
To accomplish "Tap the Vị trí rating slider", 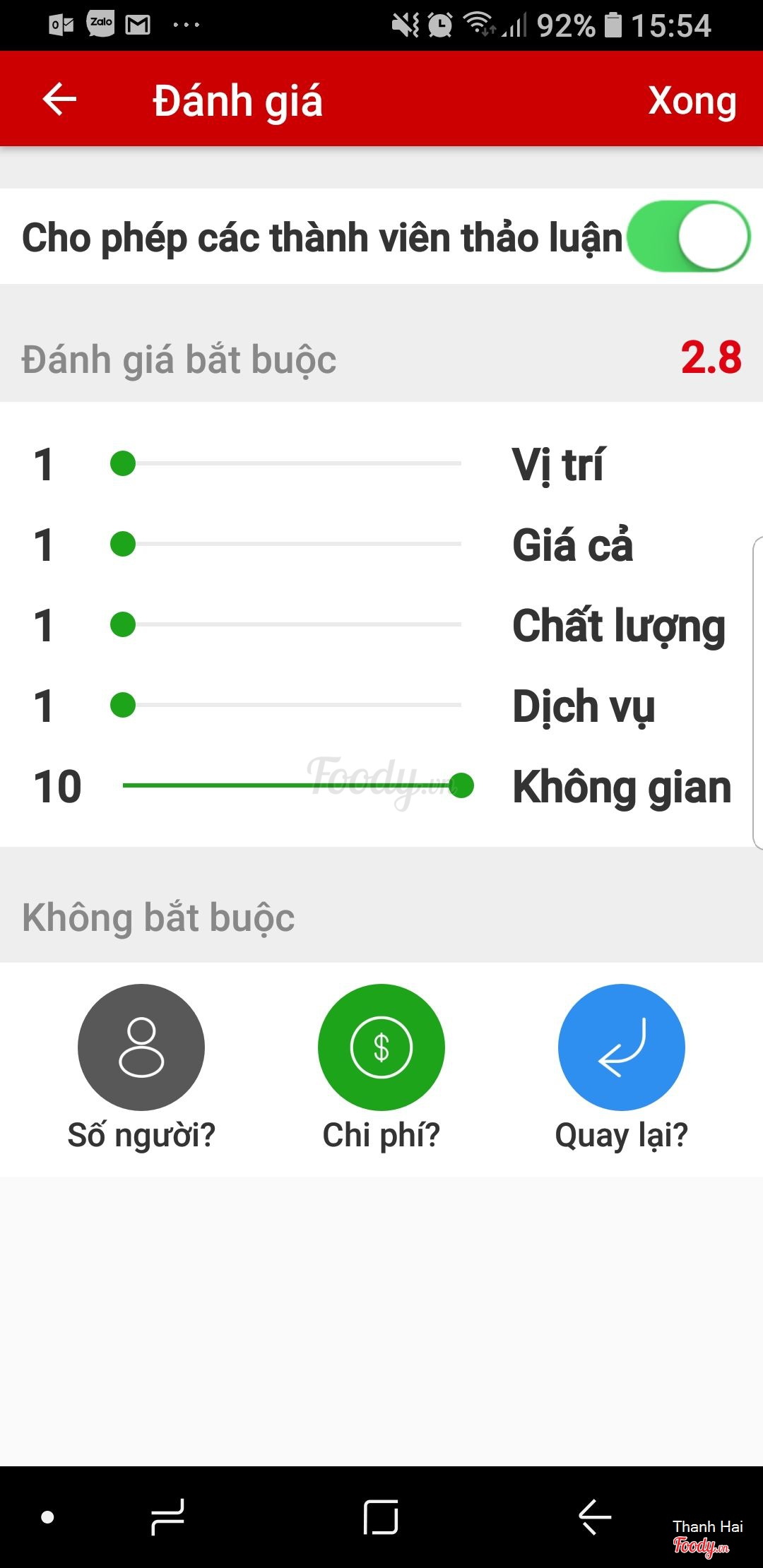I will tap(291, 464).
